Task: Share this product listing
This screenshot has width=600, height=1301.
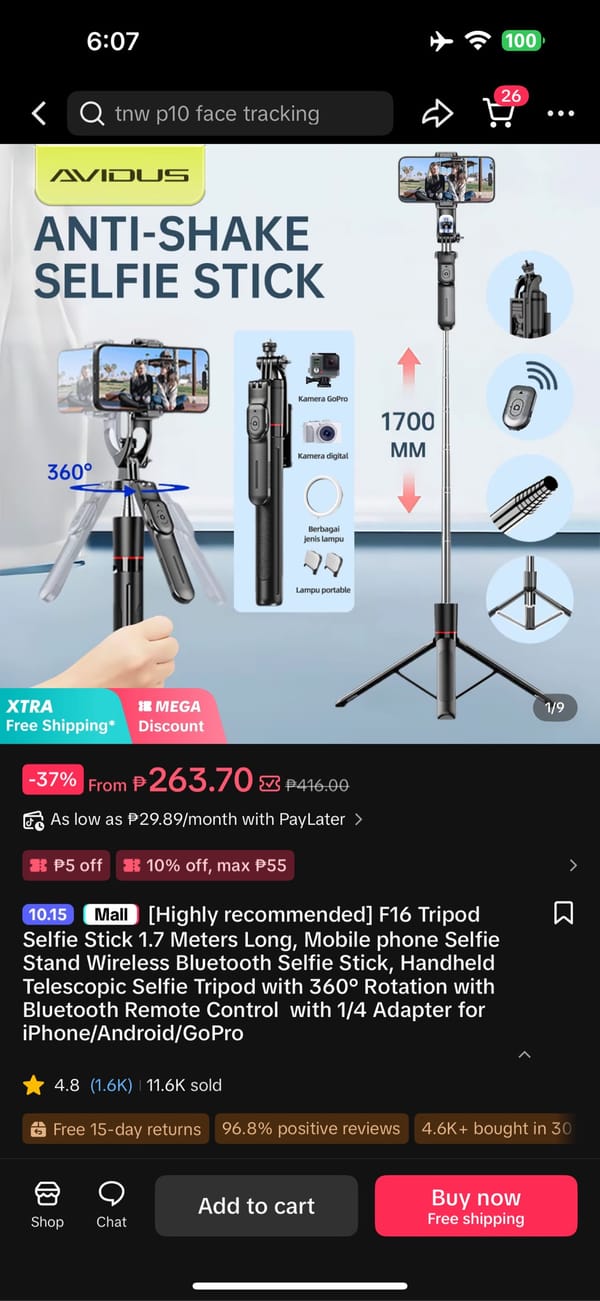Action: [x=437, y=114]
